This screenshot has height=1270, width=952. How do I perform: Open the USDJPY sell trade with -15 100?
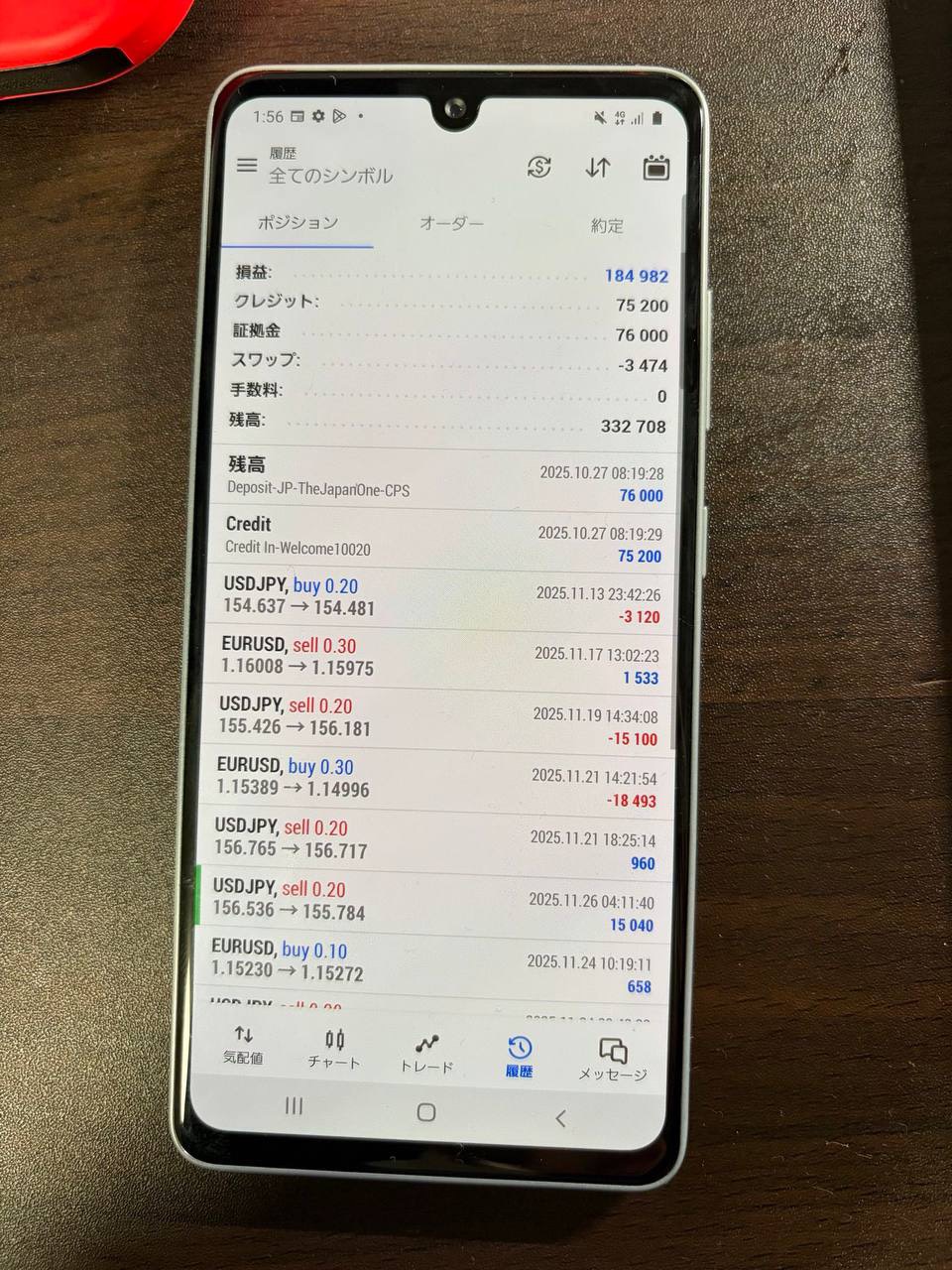[436, 718]
